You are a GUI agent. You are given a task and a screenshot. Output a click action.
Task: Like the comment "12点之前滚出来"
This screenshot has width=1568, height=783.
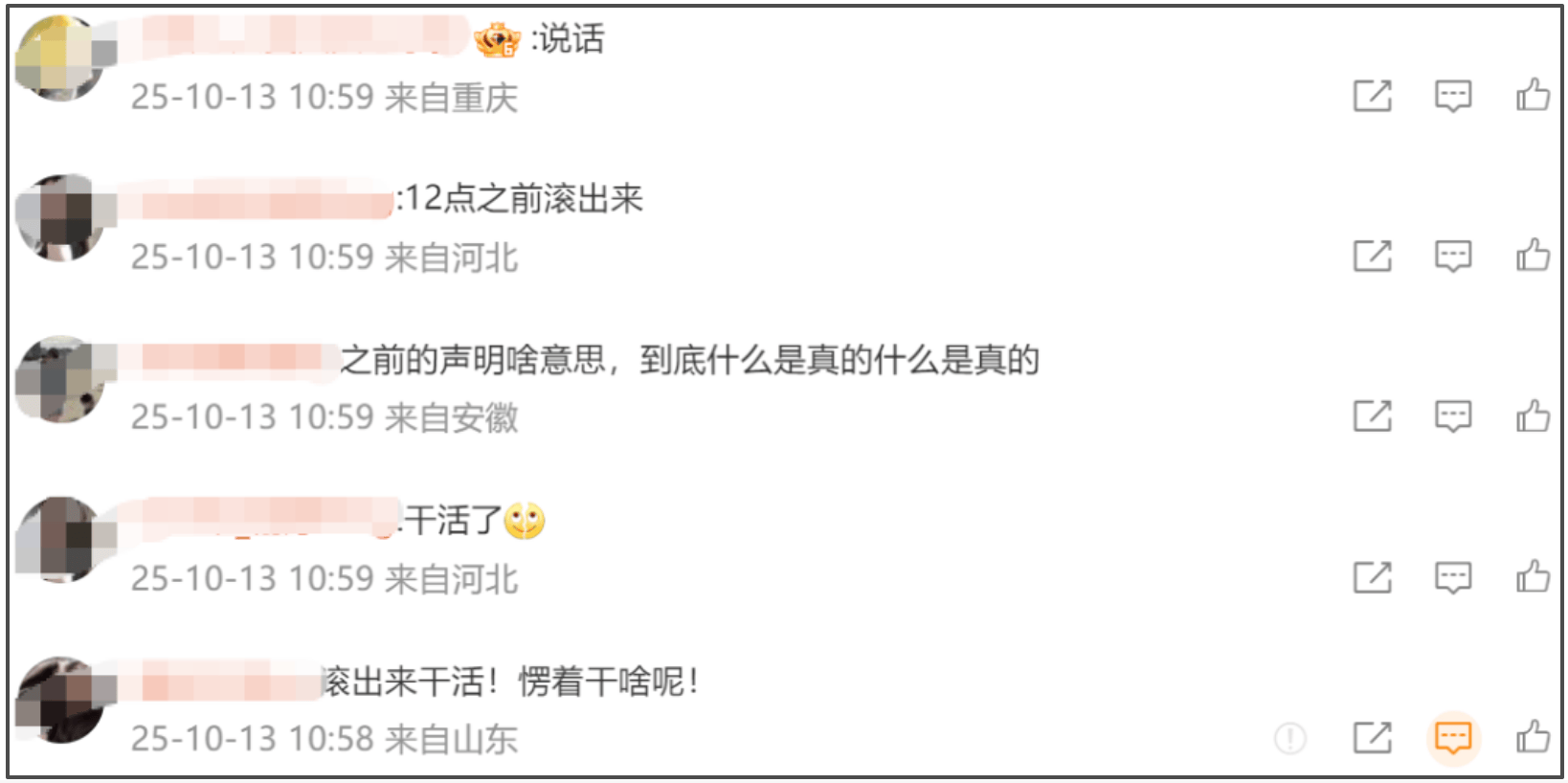pyautogui.click(x=1533, y=256)
